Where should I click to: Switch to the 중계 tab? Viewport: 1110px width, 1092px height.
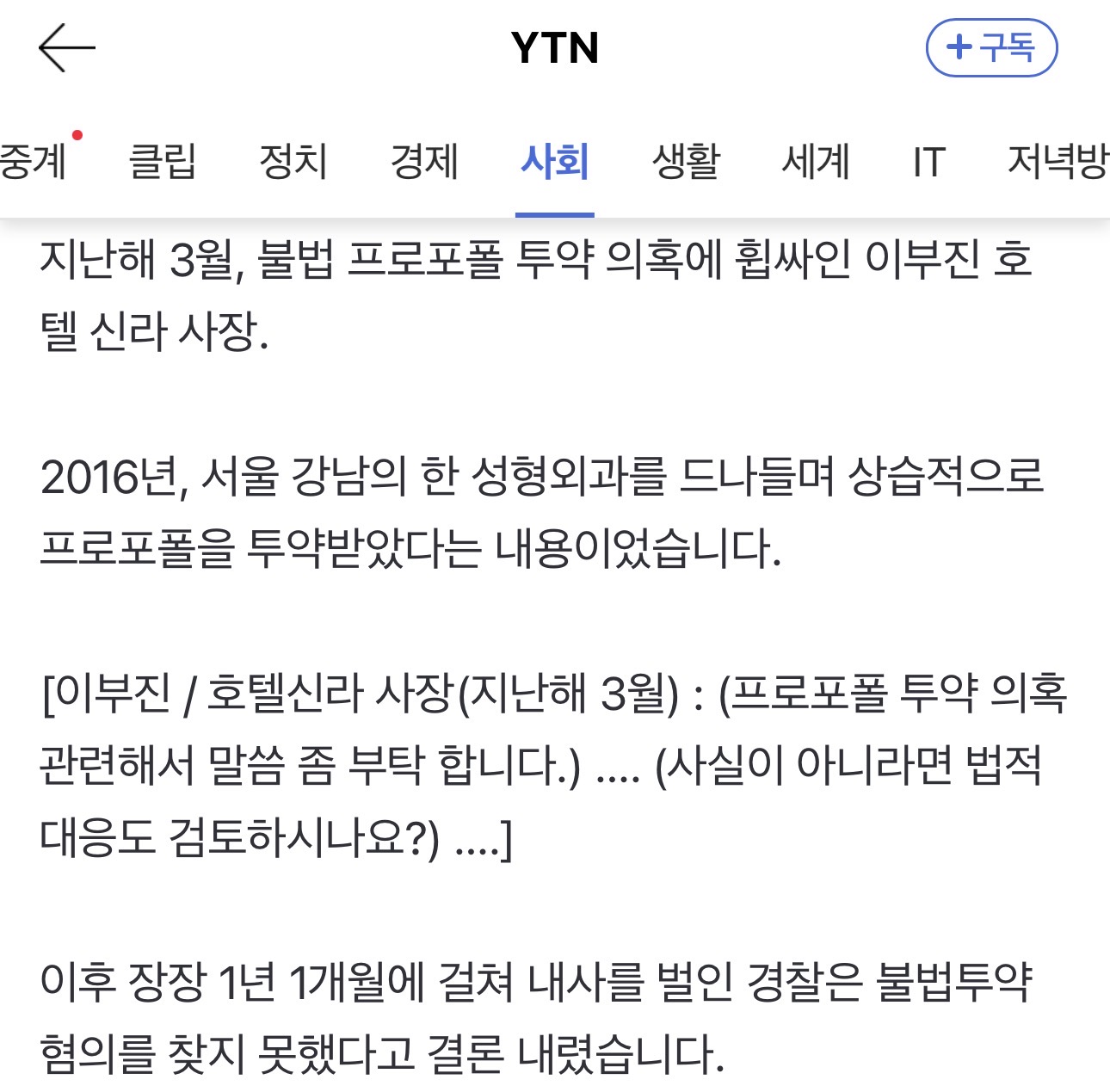[33, 161]
